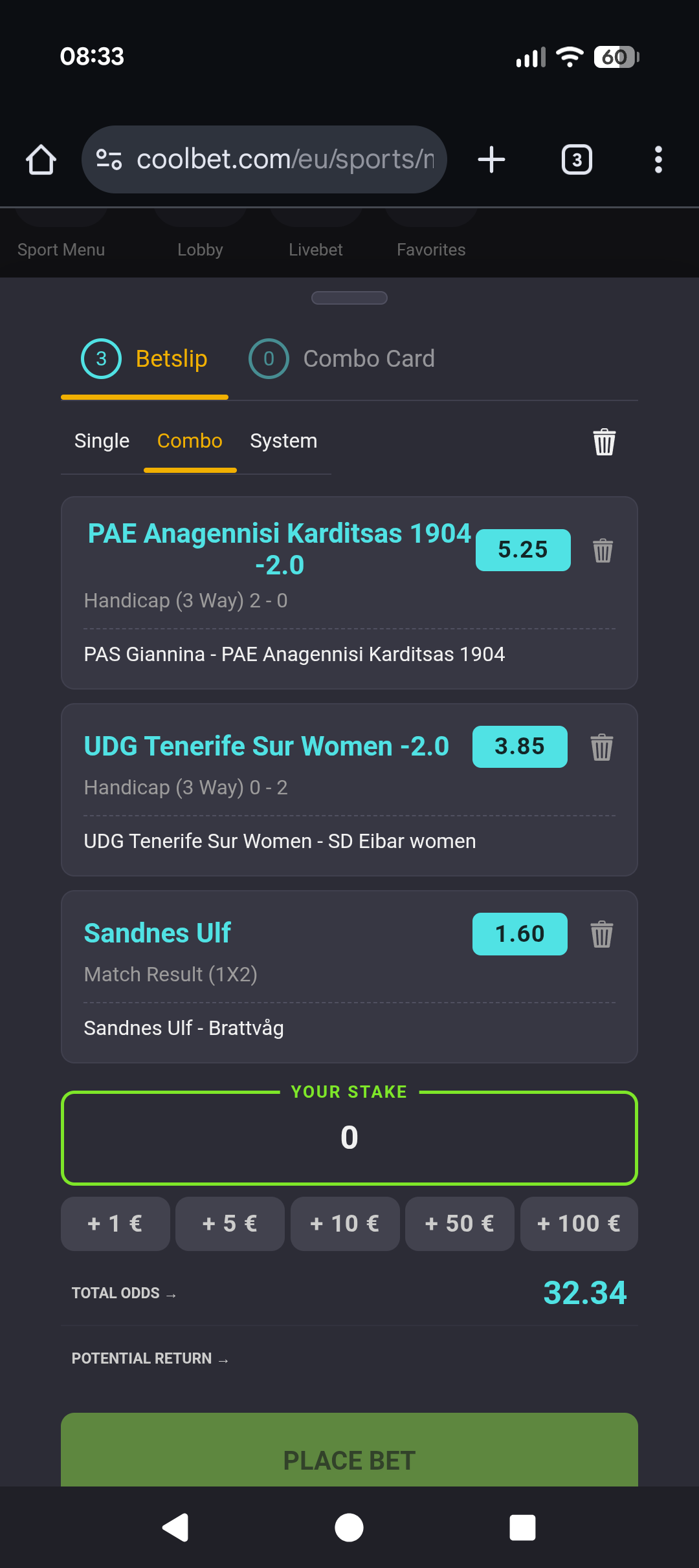Open the browser overflow menu
The height and width of the screenshot is (1568, 699).
658,160
